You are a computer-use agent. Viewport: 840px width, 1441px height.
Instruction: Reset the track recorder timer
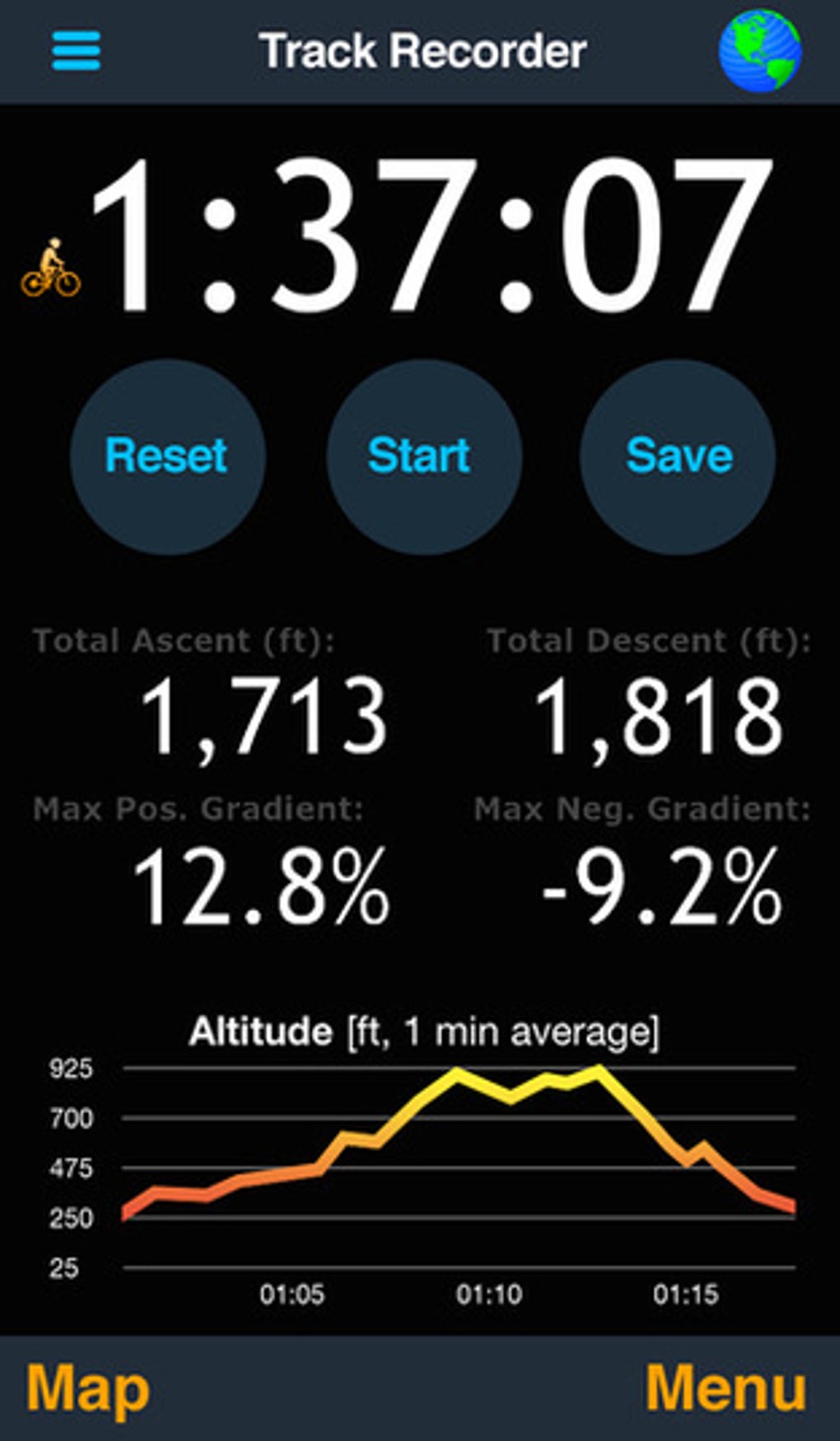(167, 456)
